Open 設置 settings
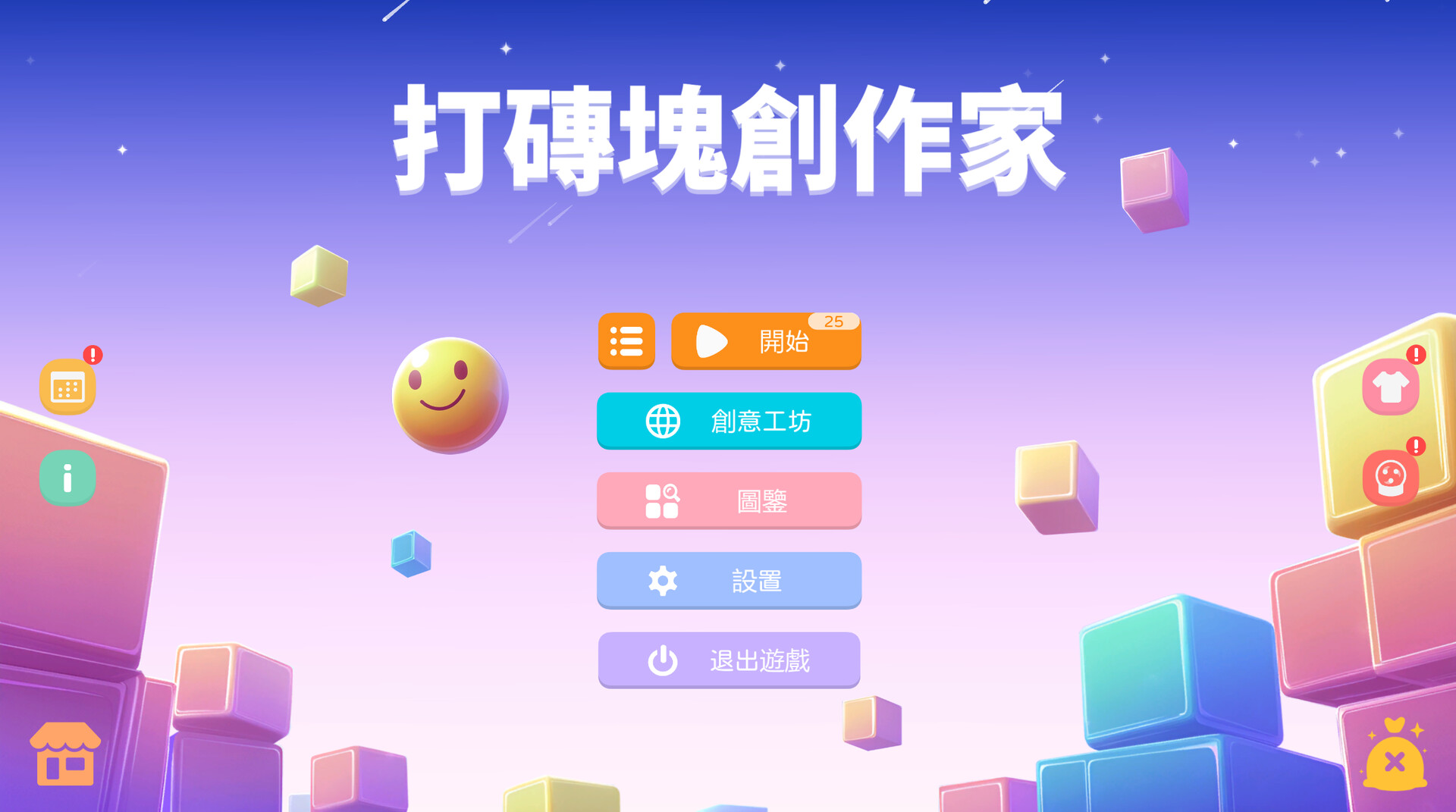The image size is (1456, 812). [729, 581]
